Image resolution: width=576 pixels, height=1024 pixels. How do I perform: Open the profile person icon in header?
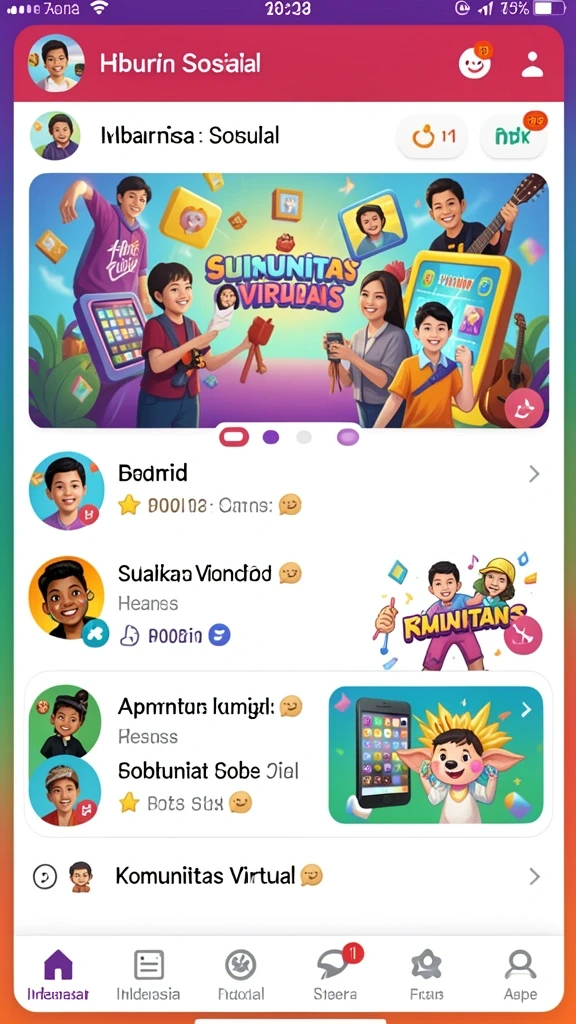[x=533, y=64]
